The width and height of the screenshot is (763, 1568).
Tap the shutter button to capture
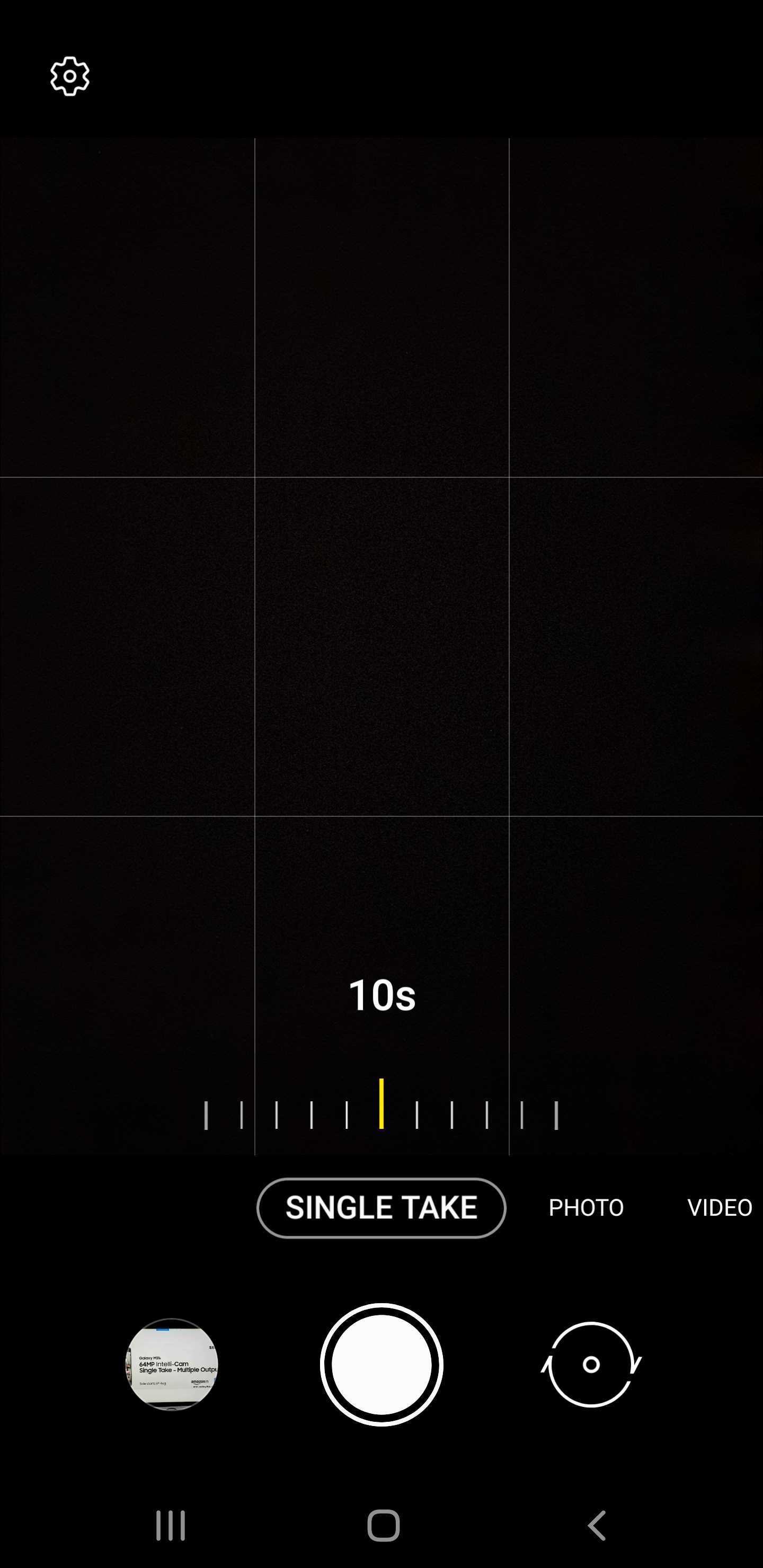point(381,1365)
